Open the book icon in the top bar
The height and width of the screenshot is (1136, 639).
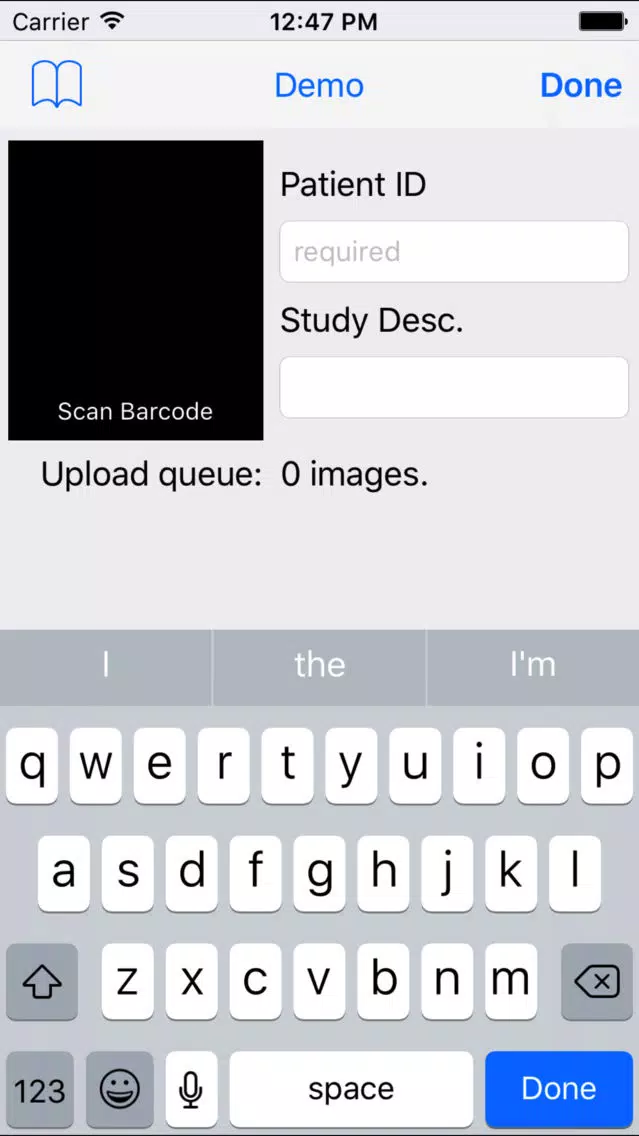(57, 85)
